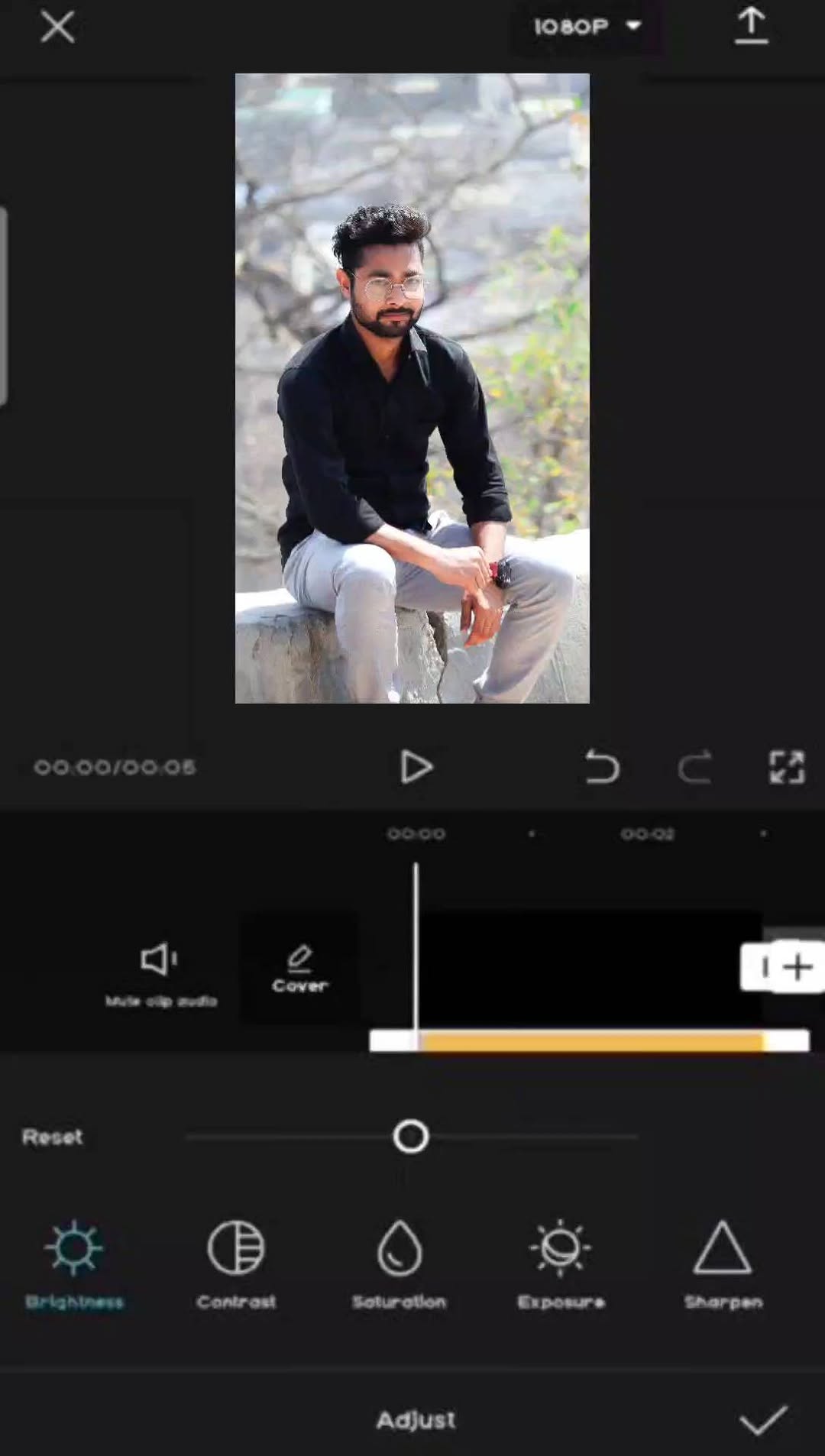The height and width of the screenshot is (1456, 825).
Task: Enter fullscreen preview mode
Action: coord(786,767)
